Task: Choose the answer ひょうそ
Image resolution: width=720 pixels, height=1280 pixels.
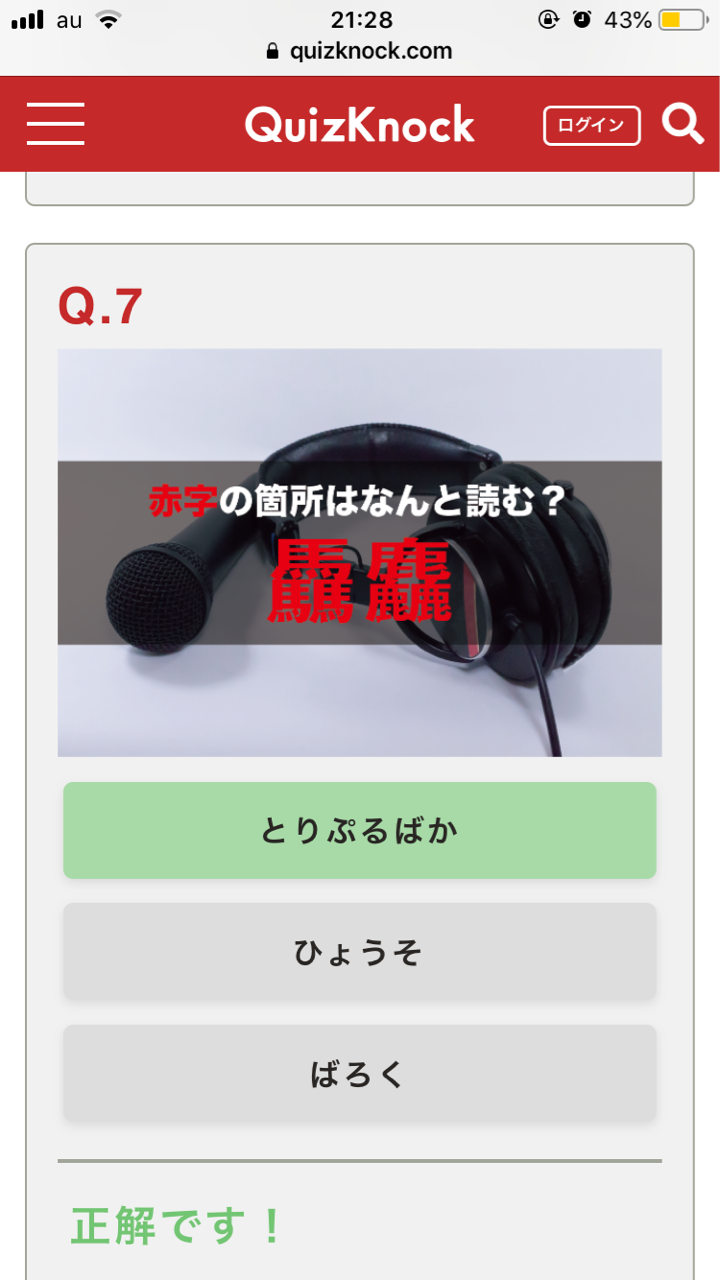Action: coord(360,952)
